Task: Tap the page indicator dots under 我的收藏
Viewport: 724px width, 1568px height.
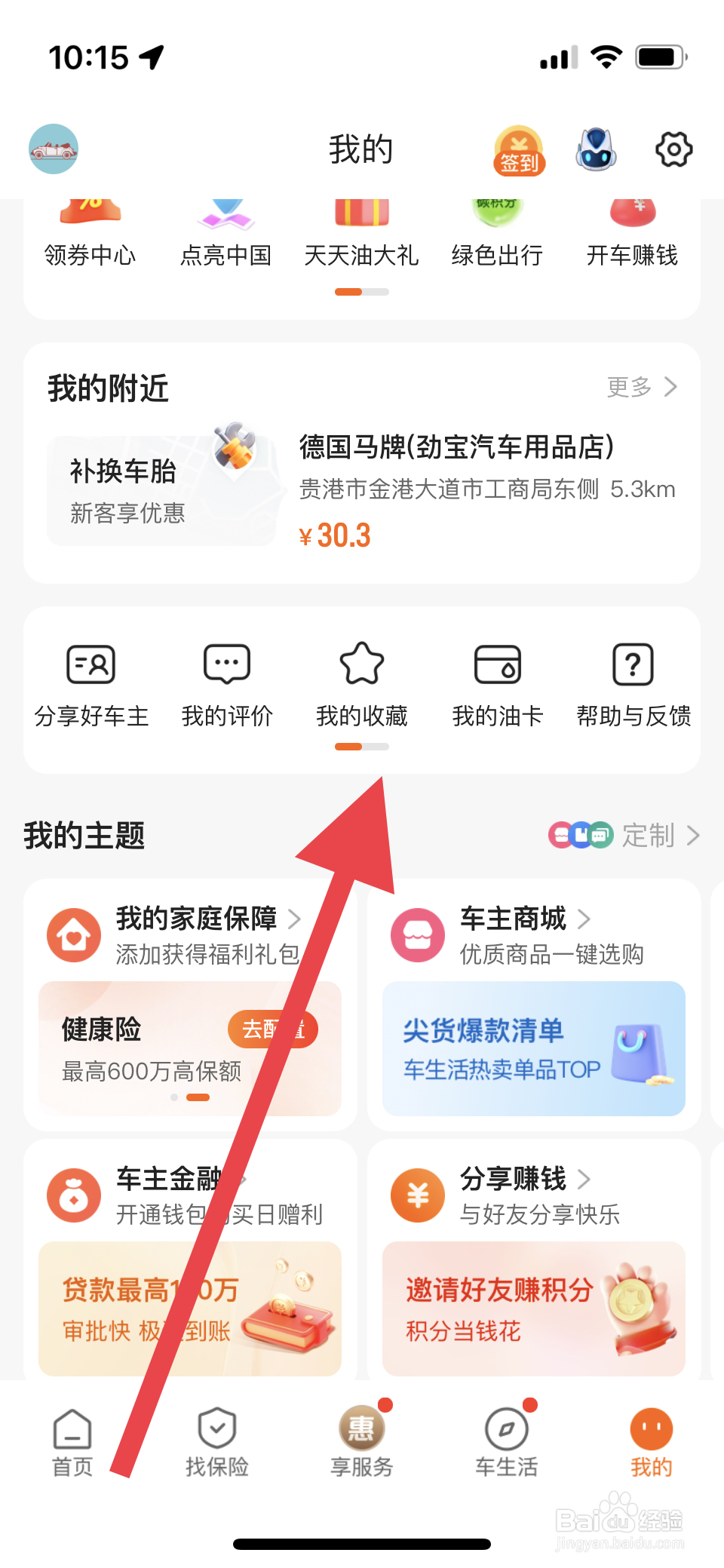Action: click(361, 747)
